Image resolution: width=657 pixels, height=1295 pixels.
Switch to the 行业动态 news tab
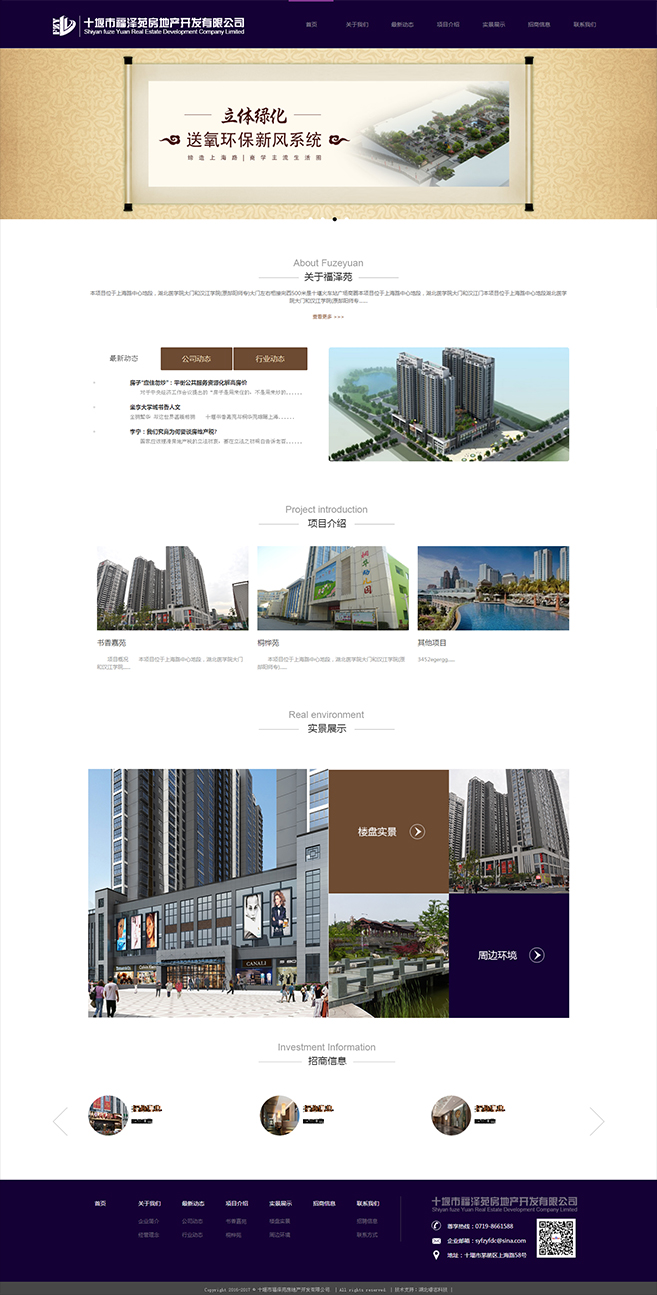coord(270,359)
